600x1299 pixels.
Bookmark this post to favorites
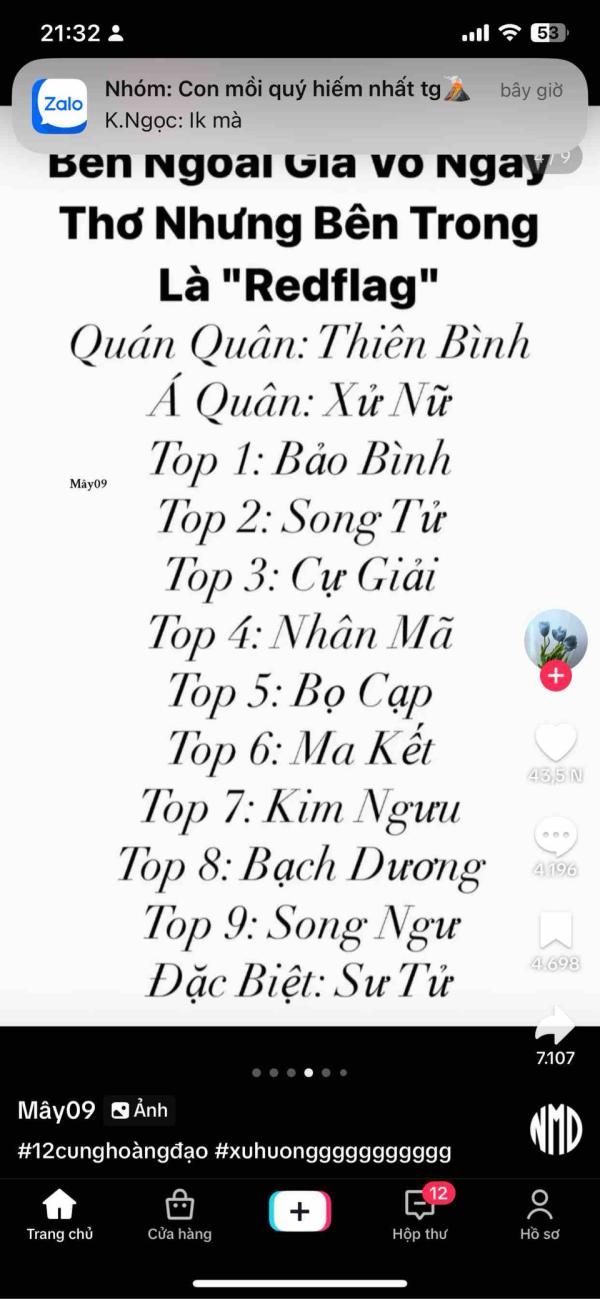coord(556,930)
